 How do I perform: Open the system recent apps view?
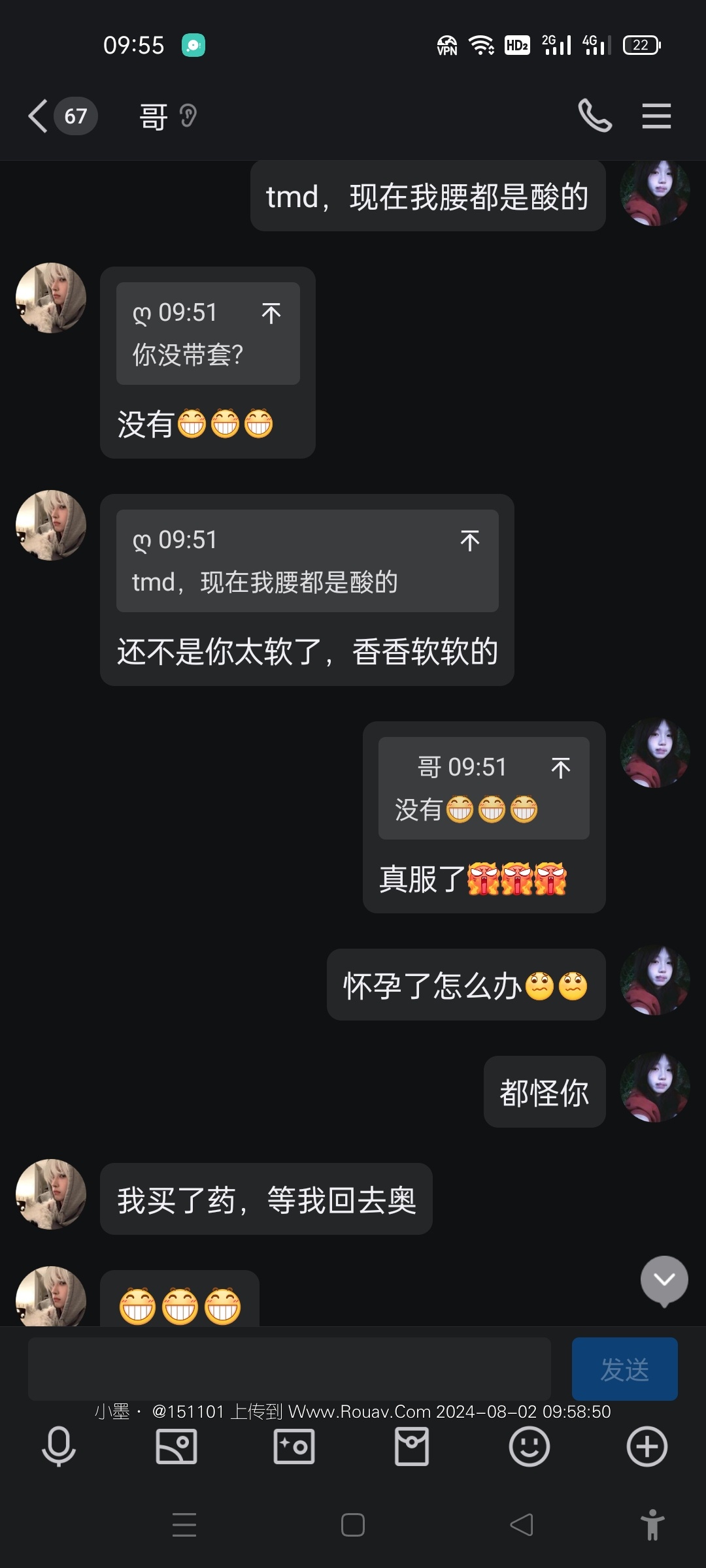pos(184,1526)
